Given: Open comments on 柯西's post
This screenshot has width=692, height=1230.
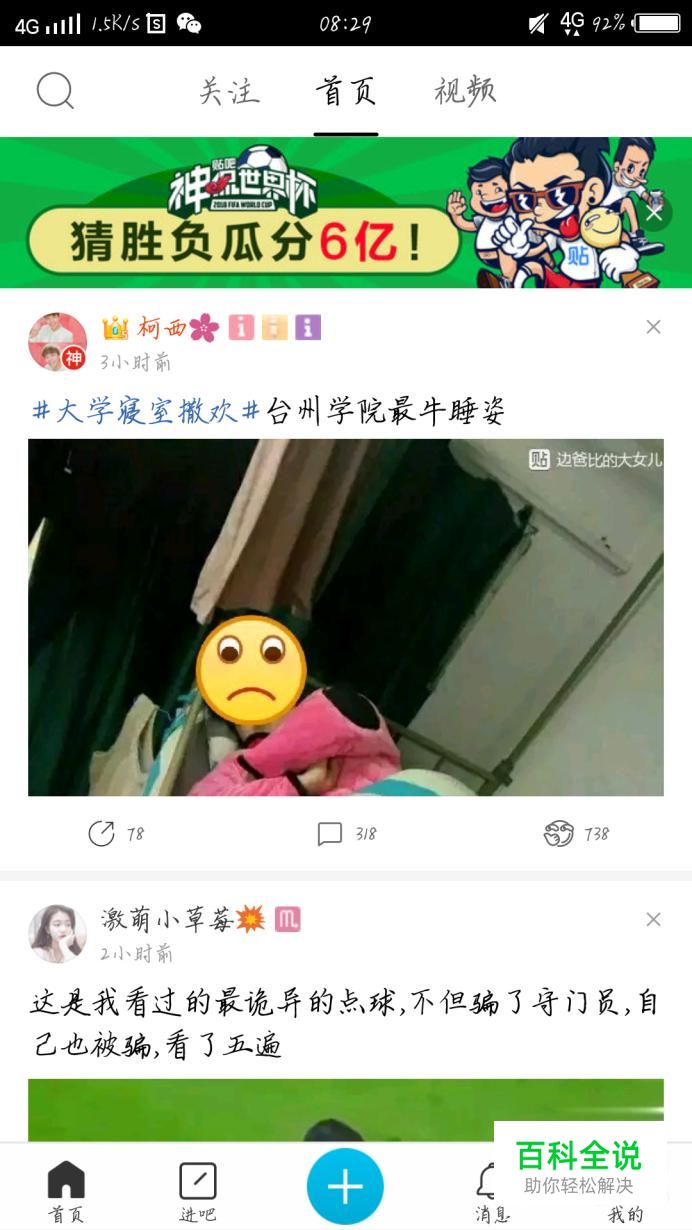Looking at the screenshot, I should tap(346, 834).
